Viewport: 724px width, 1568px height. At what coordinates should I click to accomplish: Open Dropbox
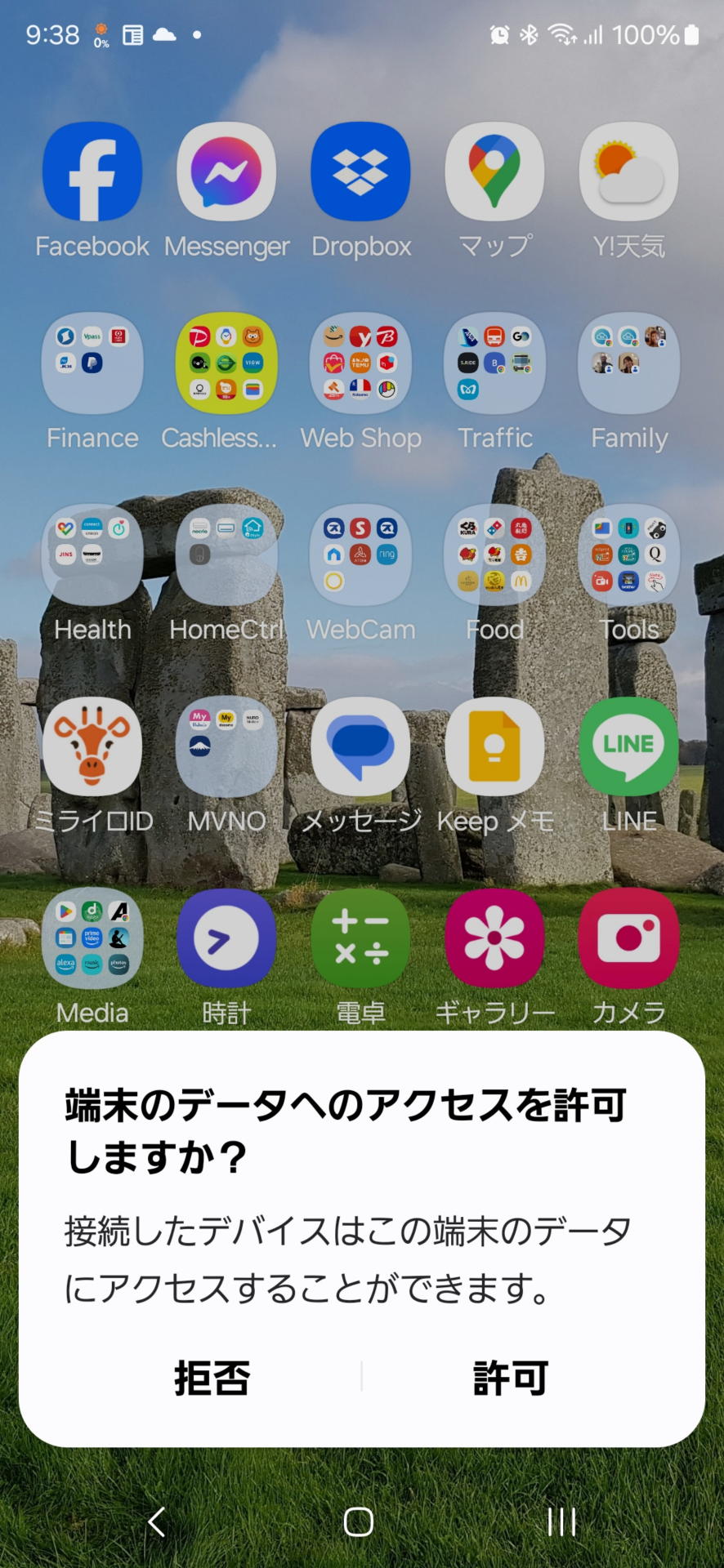[360, 172]
